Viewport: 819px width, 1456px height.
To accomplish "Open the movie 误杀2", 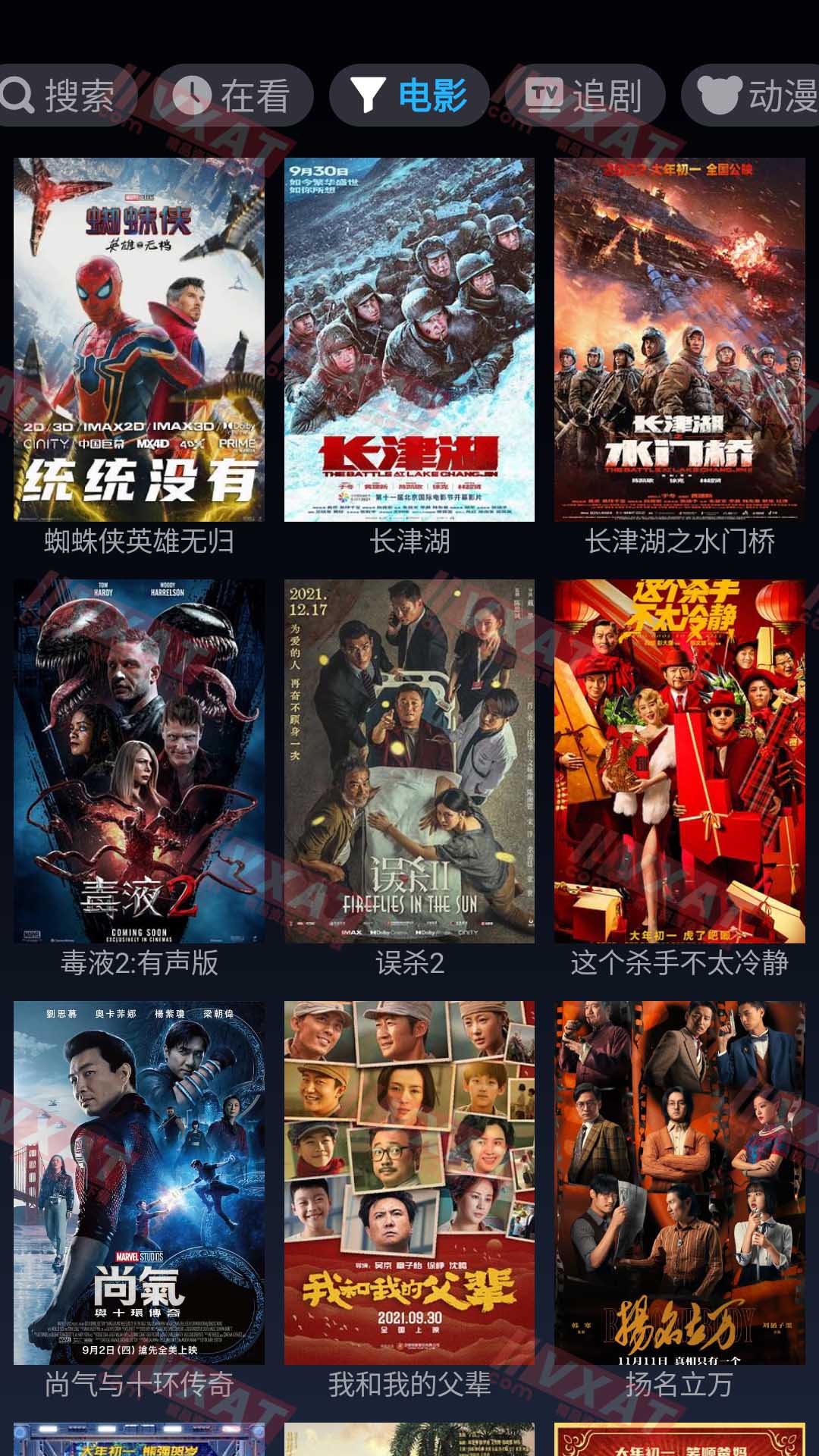I will tap(409, 761).
